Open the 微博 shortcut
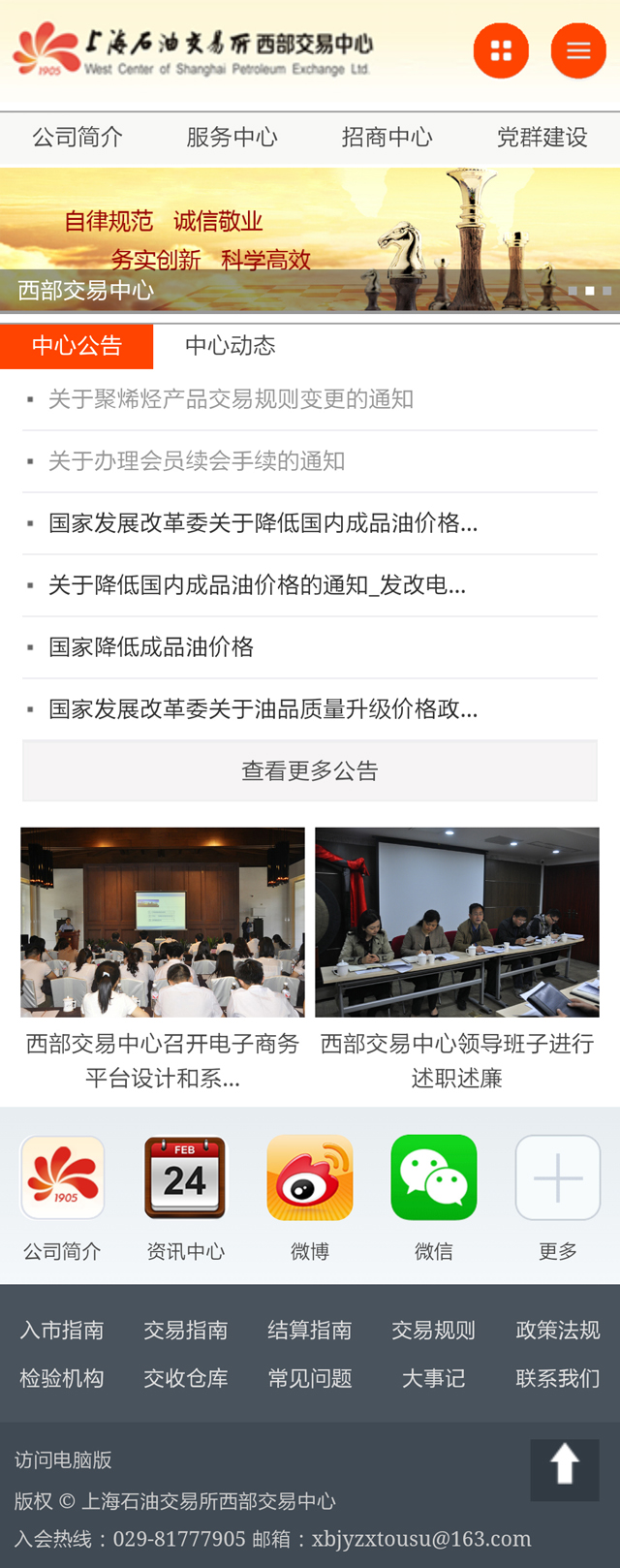The height and width of the screenshot is (1568, 620). coord(310,1177)
